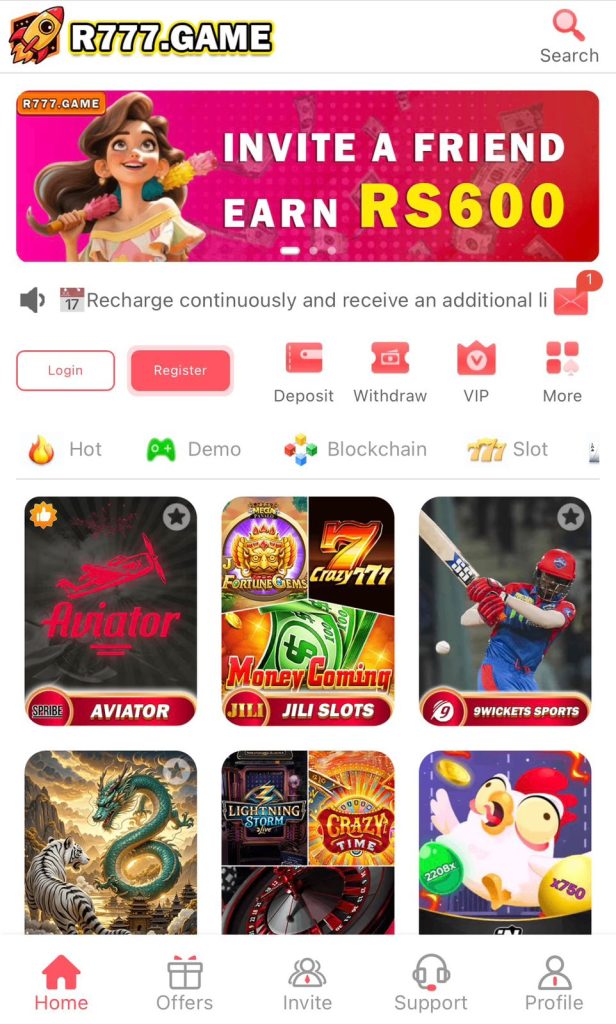Open the Withdraw shortcut
This screenshot has height=1024, width=616.
[x=390, y=371]
